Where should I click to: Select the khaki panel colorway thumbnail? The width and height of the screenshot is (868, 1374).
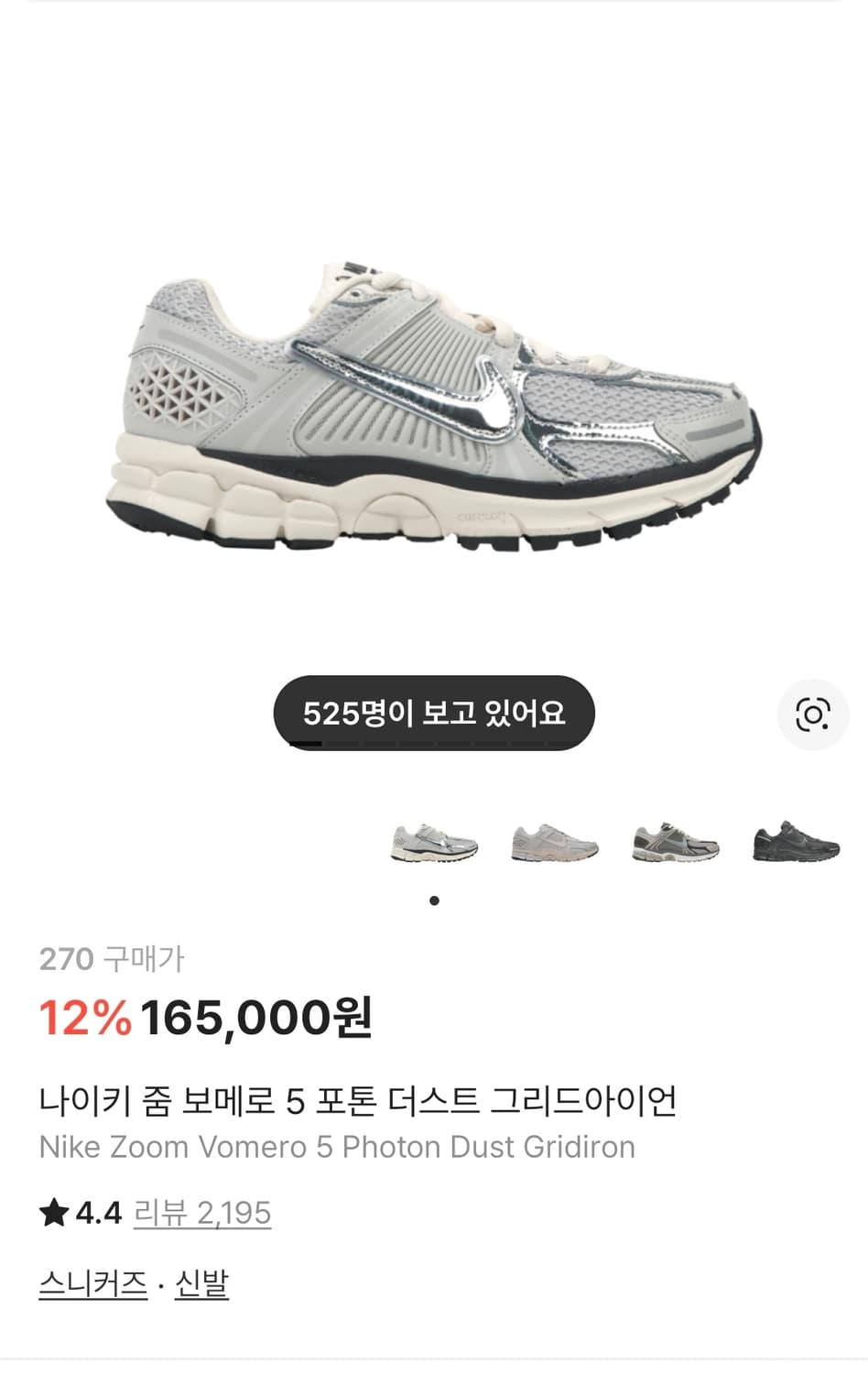(675, 845)
